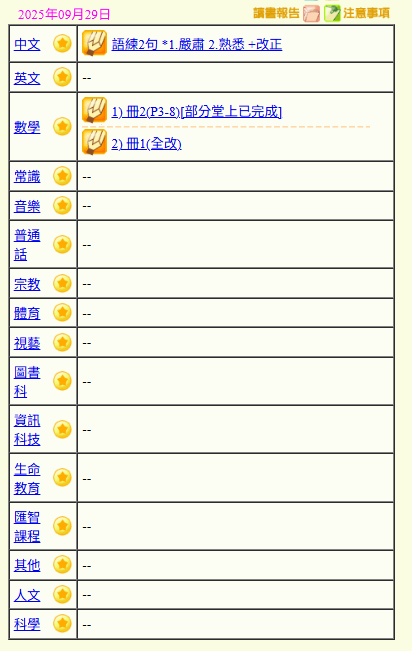This screenshot has height=651, width=412.
Task: Open the 資訊科技 subject link
Action: coord(27,430)
